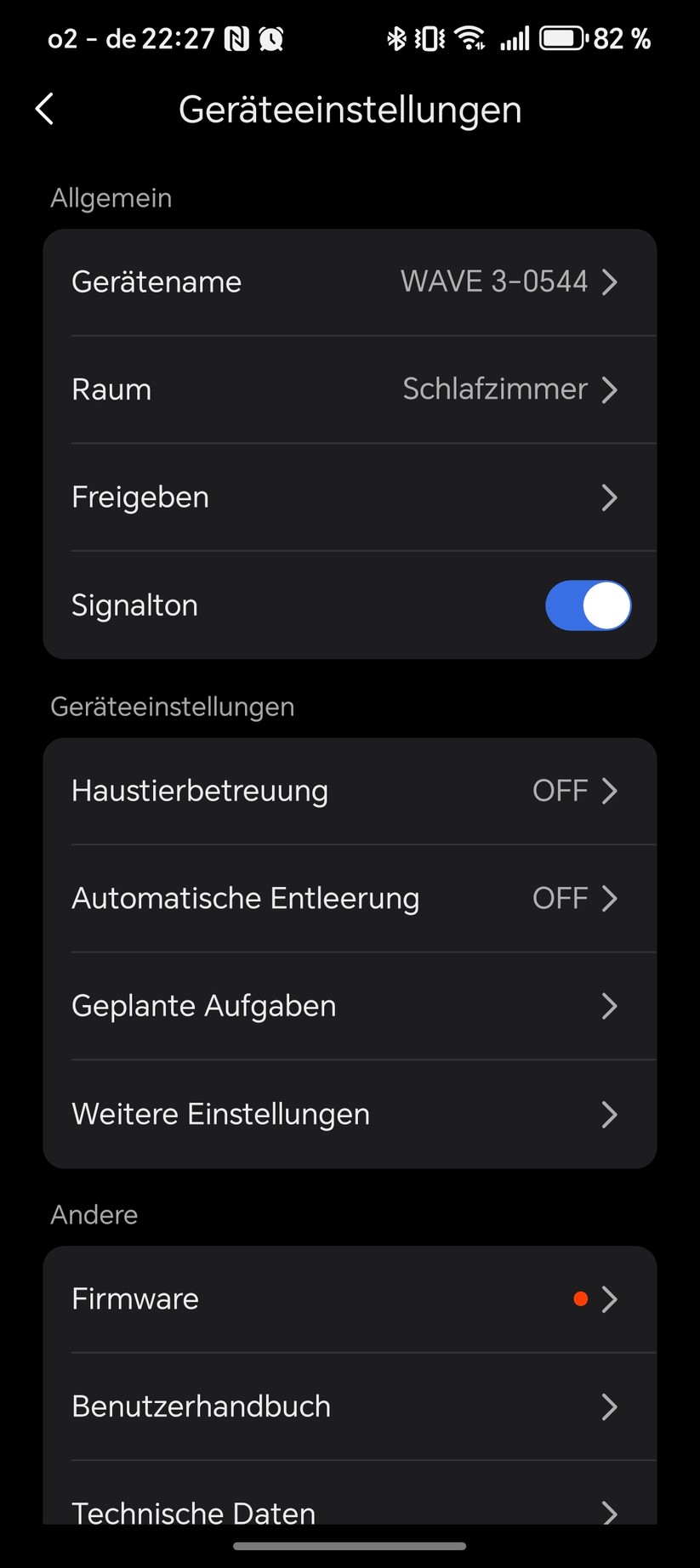700x1568 pixels.
Task: Show Technische Daten
Action: click(350, 1510)
